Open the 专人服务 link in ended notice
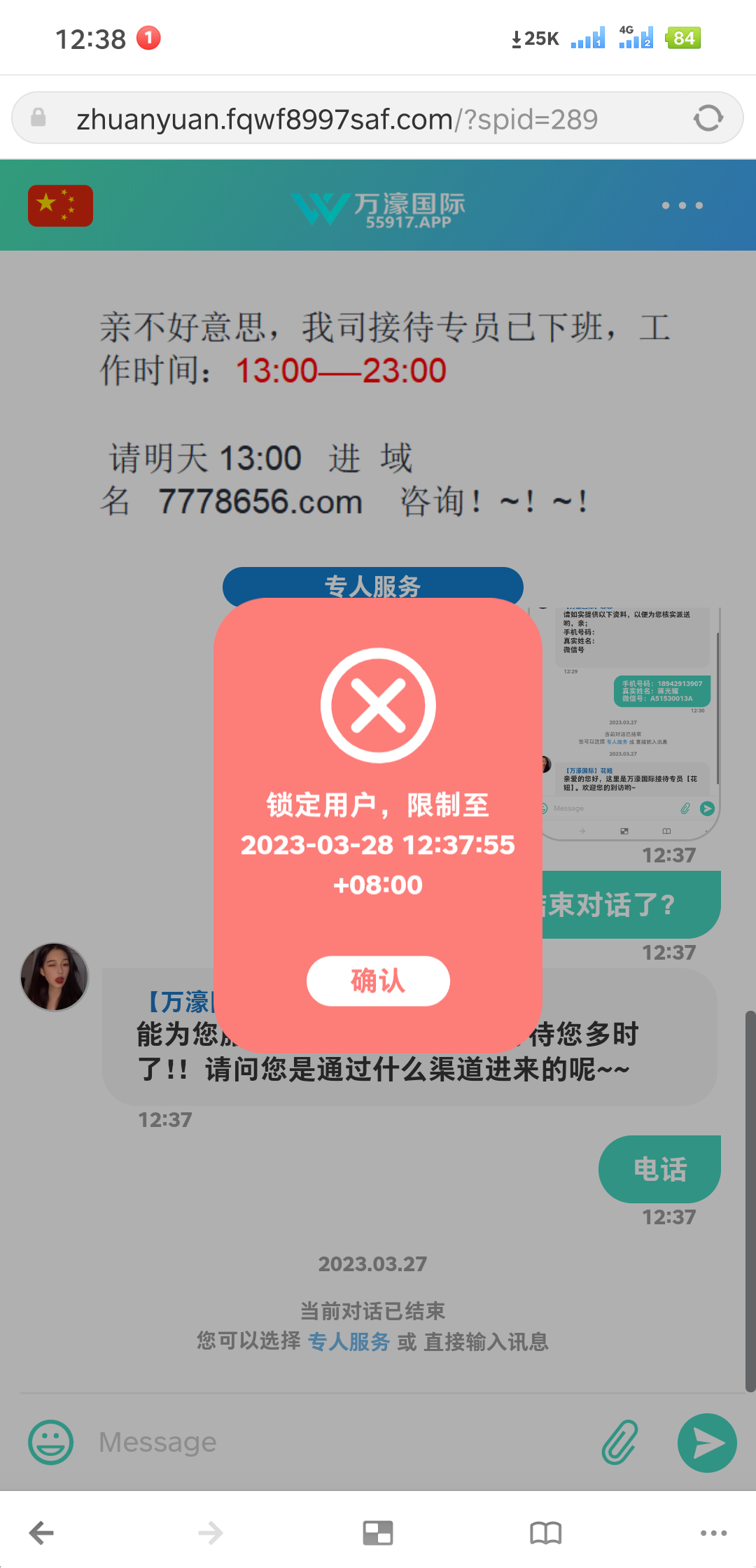The width and height of the screenshot is (756, 1568). pyautogui.click(x=349, y=1342)
